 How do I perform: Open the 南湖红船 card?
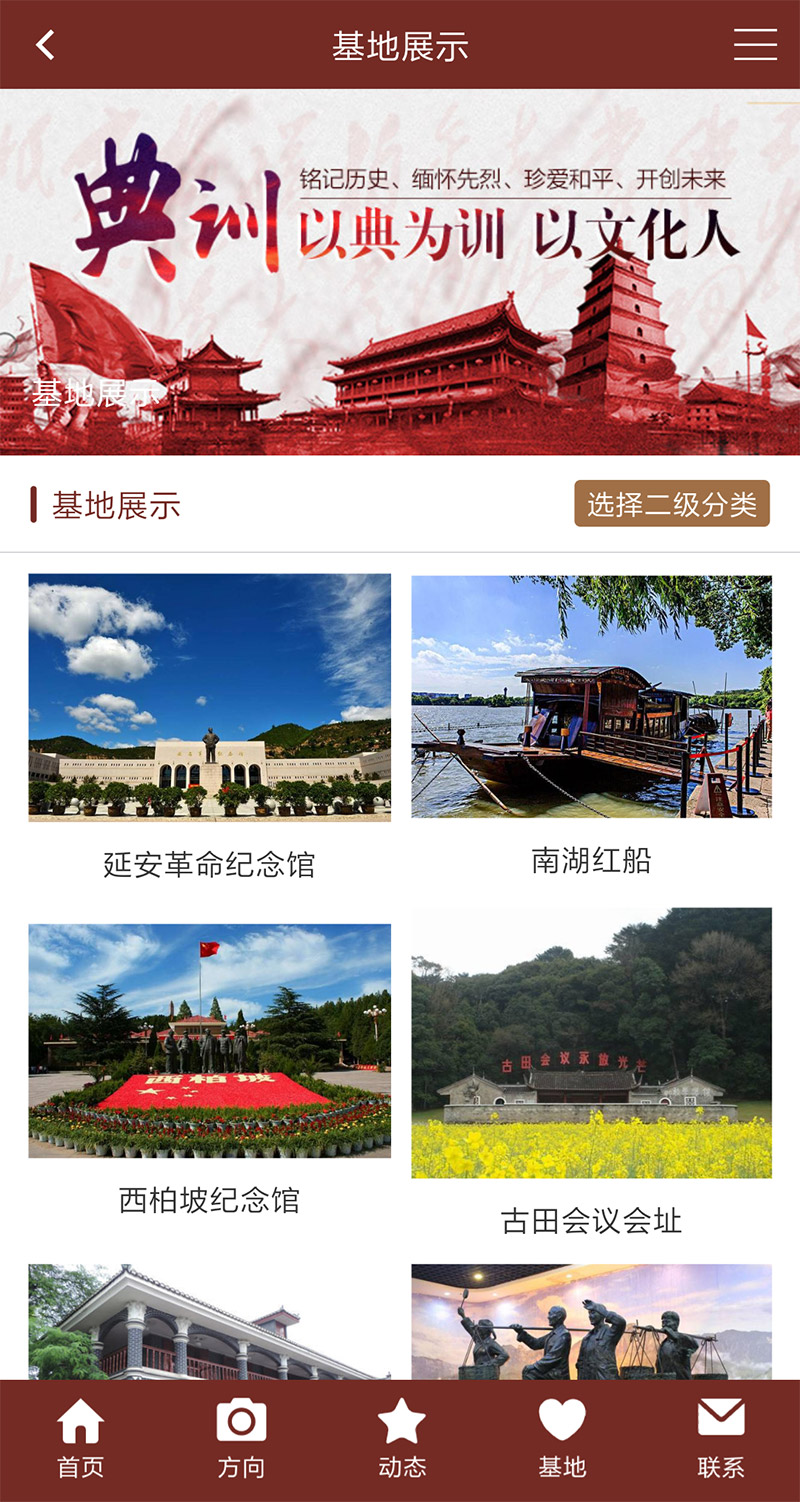(x=591, y=726)
